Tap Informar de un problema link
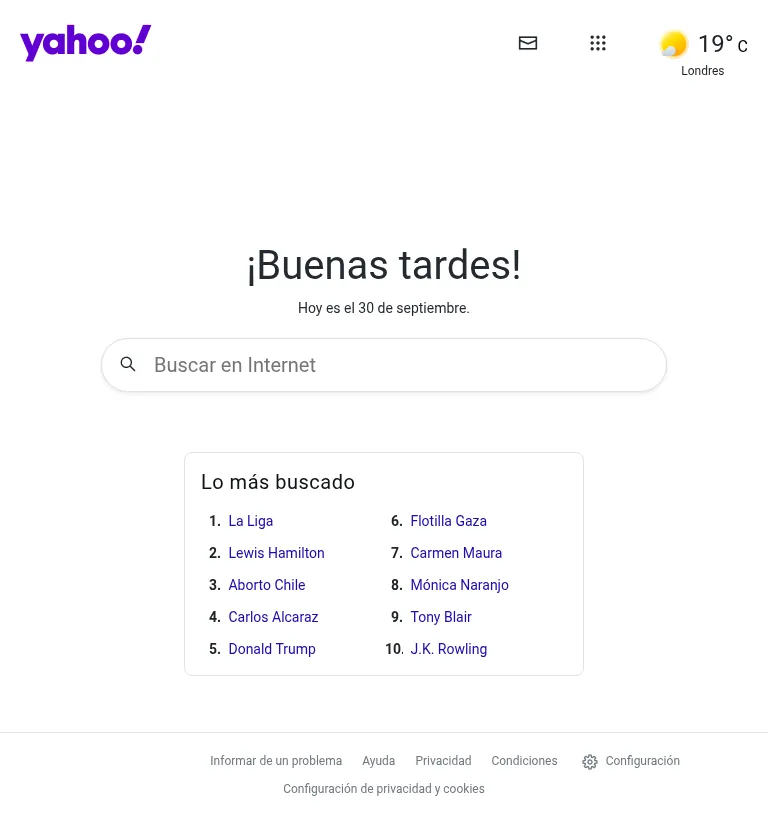Image resolution: width=768 pixels, height=817 pixels. 276,761
